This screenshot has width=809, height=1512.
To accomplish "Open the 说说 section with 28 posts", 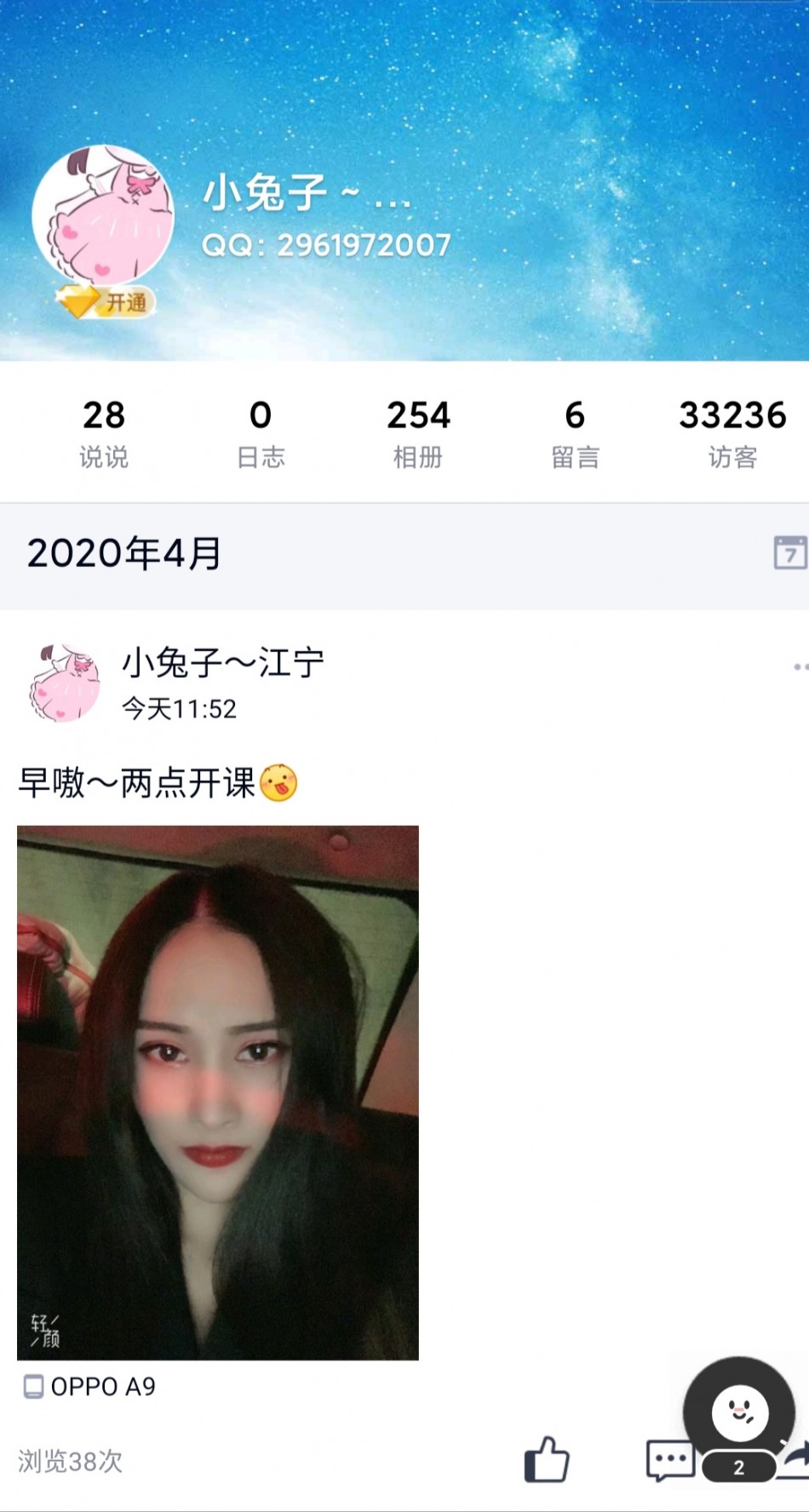I will pyautogui.click(x=103, y=433).
